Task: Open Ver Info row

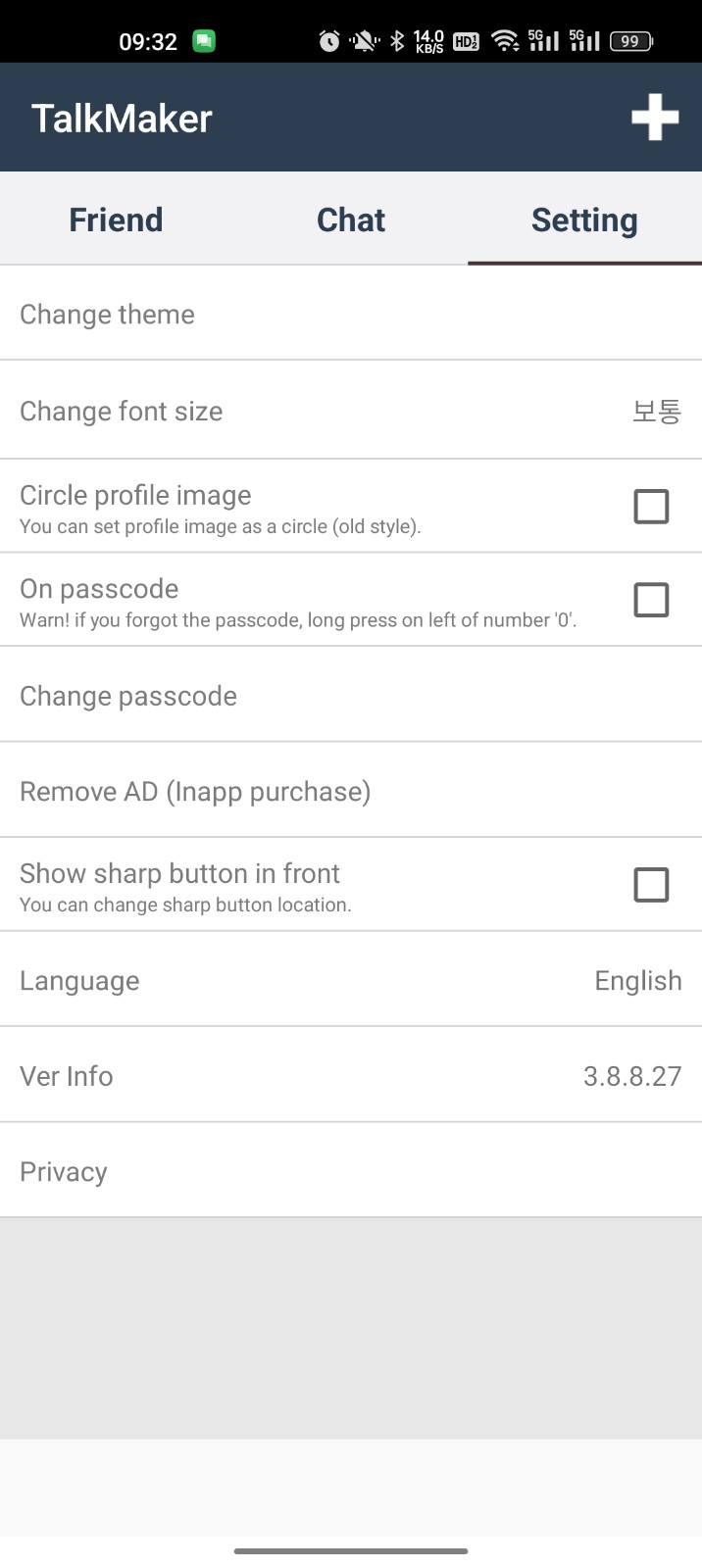Action: (351, 1076)
